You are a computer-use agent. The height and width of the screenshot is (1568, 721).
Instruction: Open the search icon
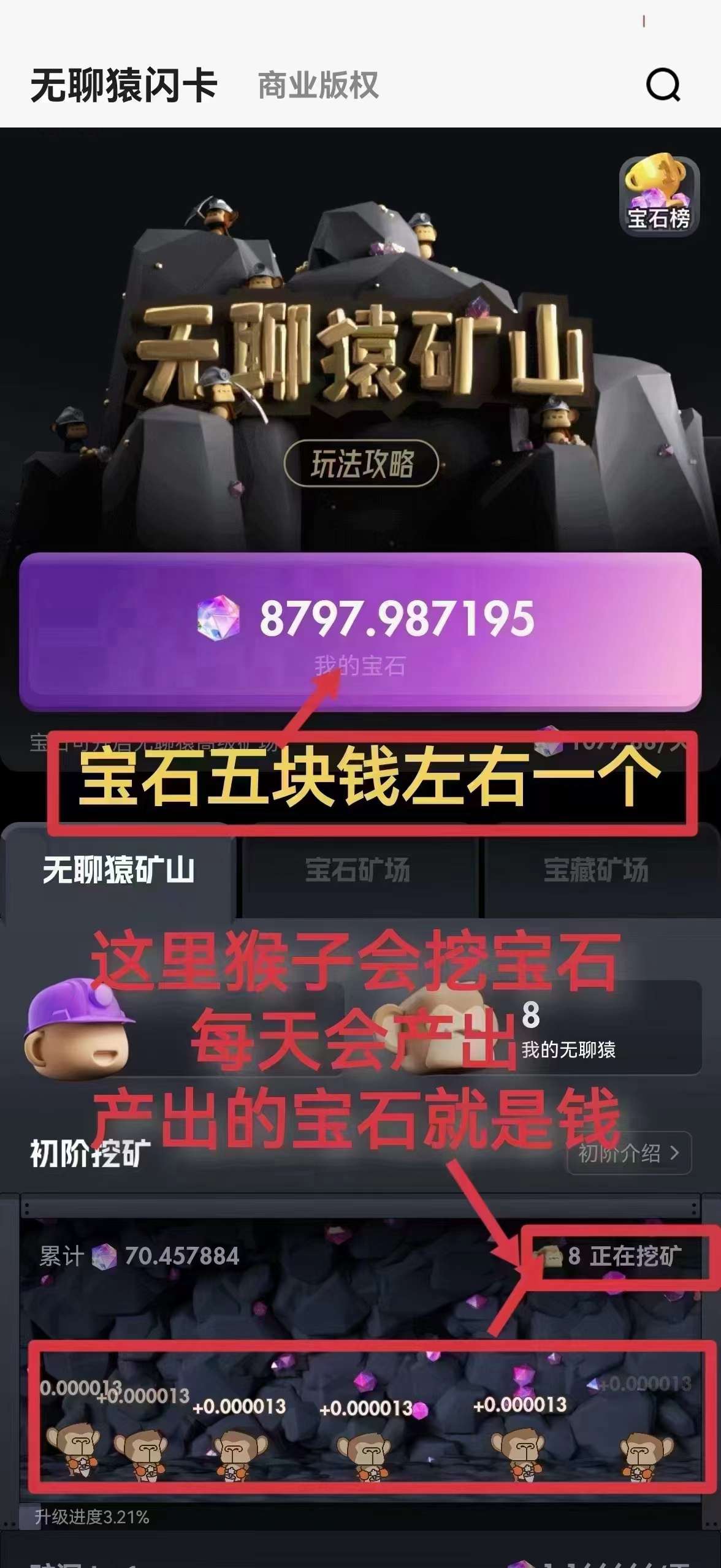663,85
